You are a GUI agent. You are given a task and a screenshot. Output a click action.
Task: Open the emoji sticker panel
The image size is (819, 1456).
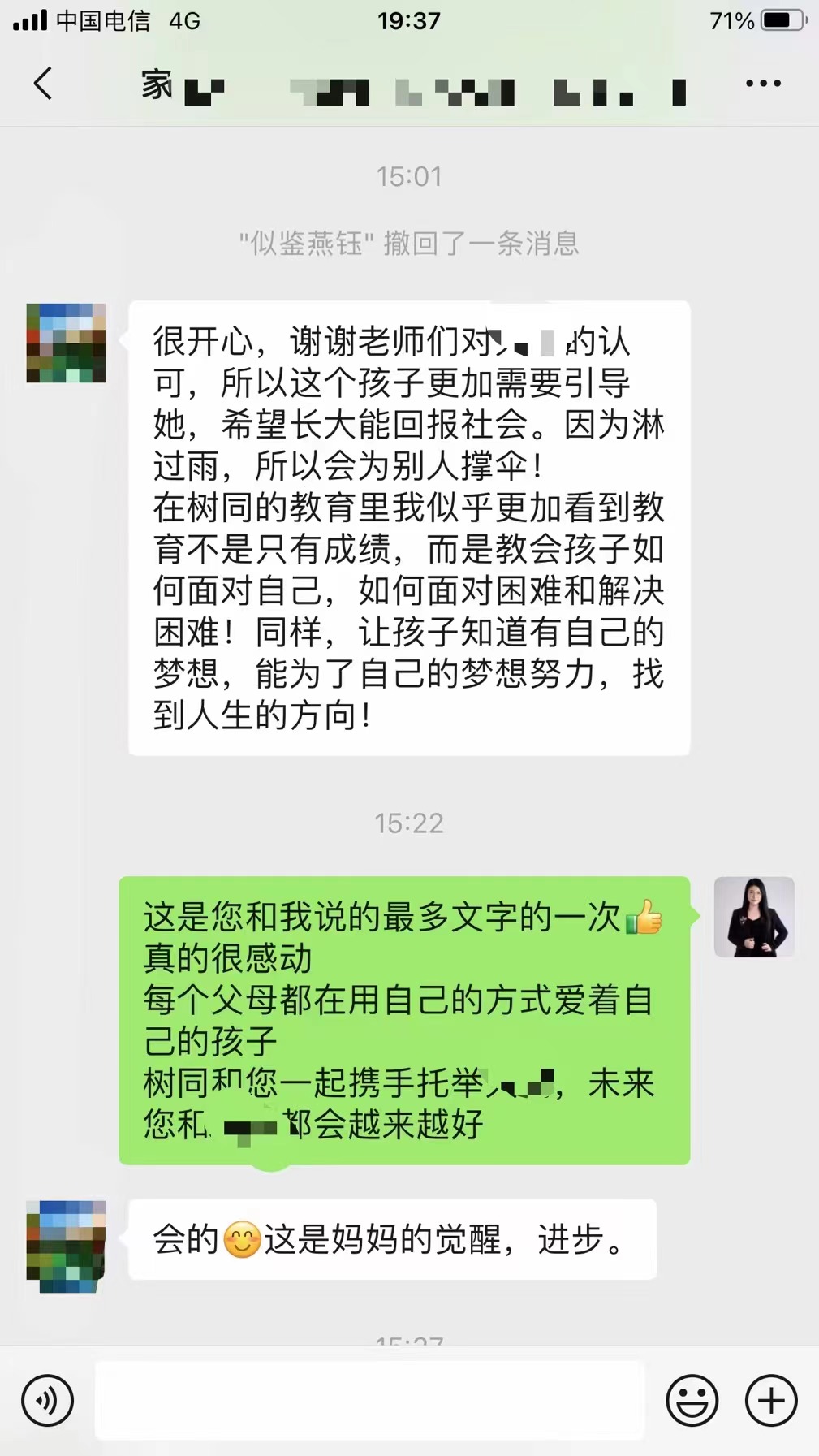(x=692, y=1401)
